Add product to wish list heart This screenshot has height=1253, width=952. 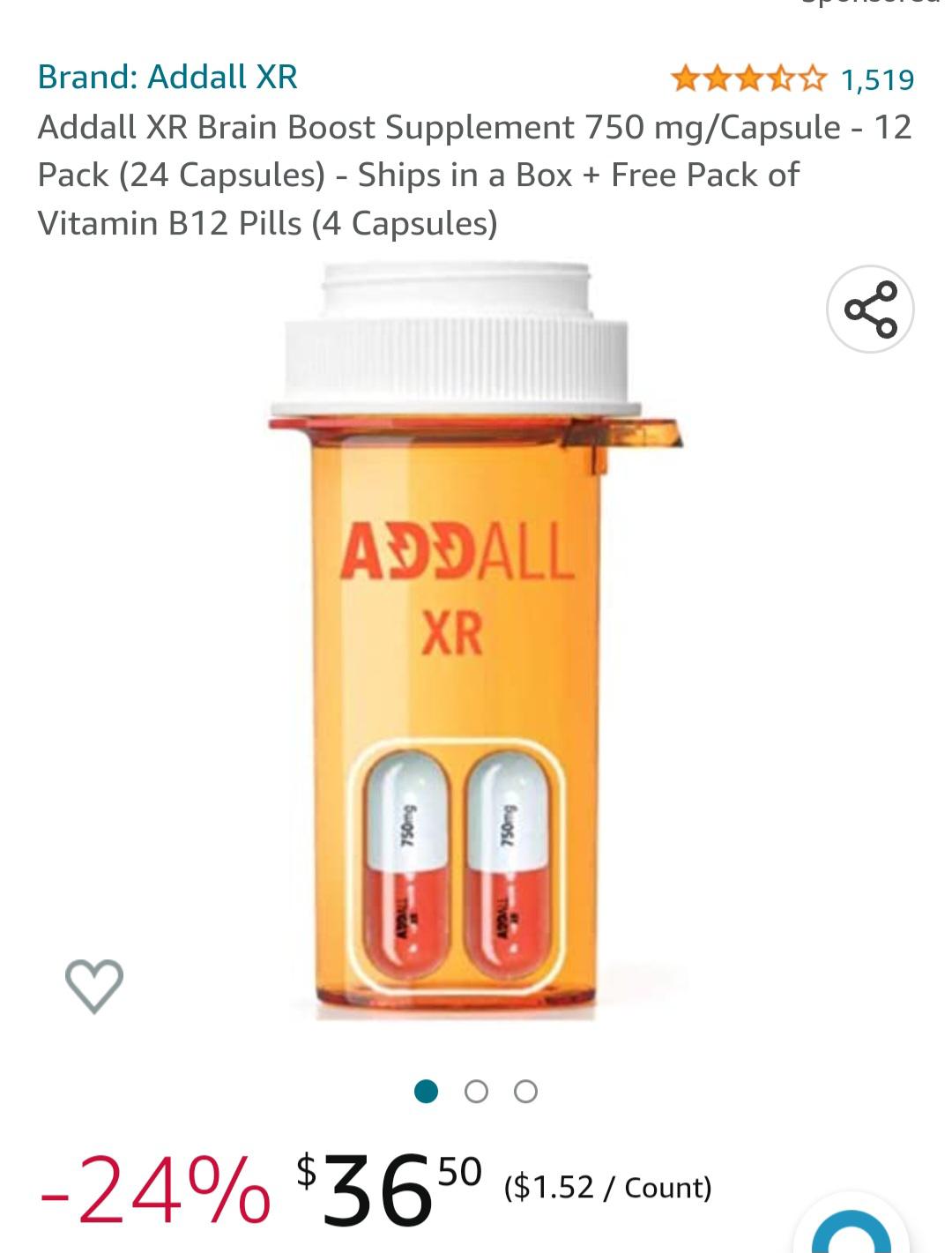tap(94, 985)
